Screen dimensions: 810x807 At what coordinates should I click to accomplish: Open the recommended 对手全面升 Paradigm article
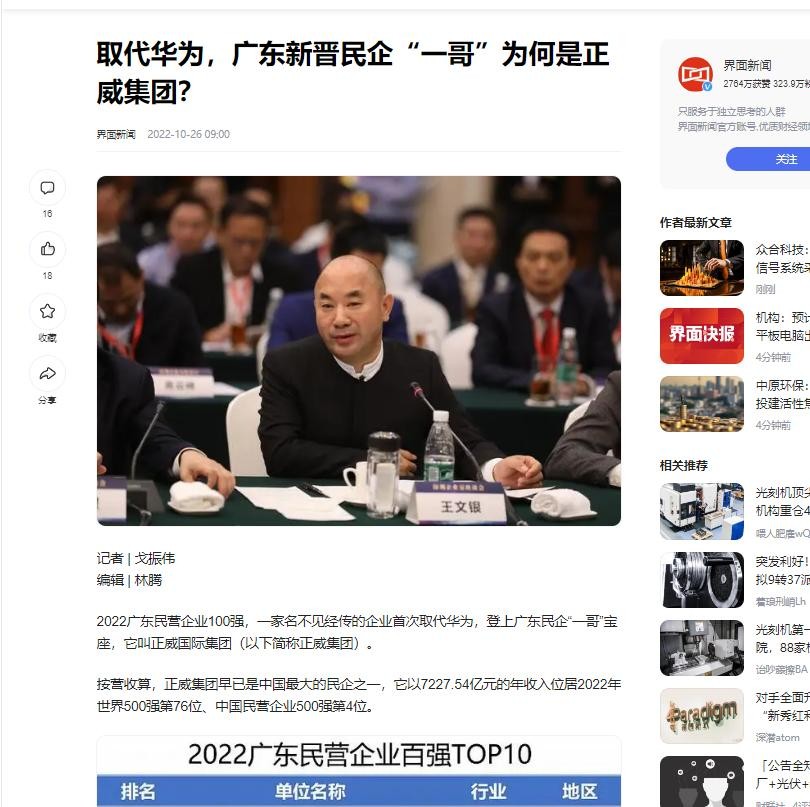click(x=782, y=706)
